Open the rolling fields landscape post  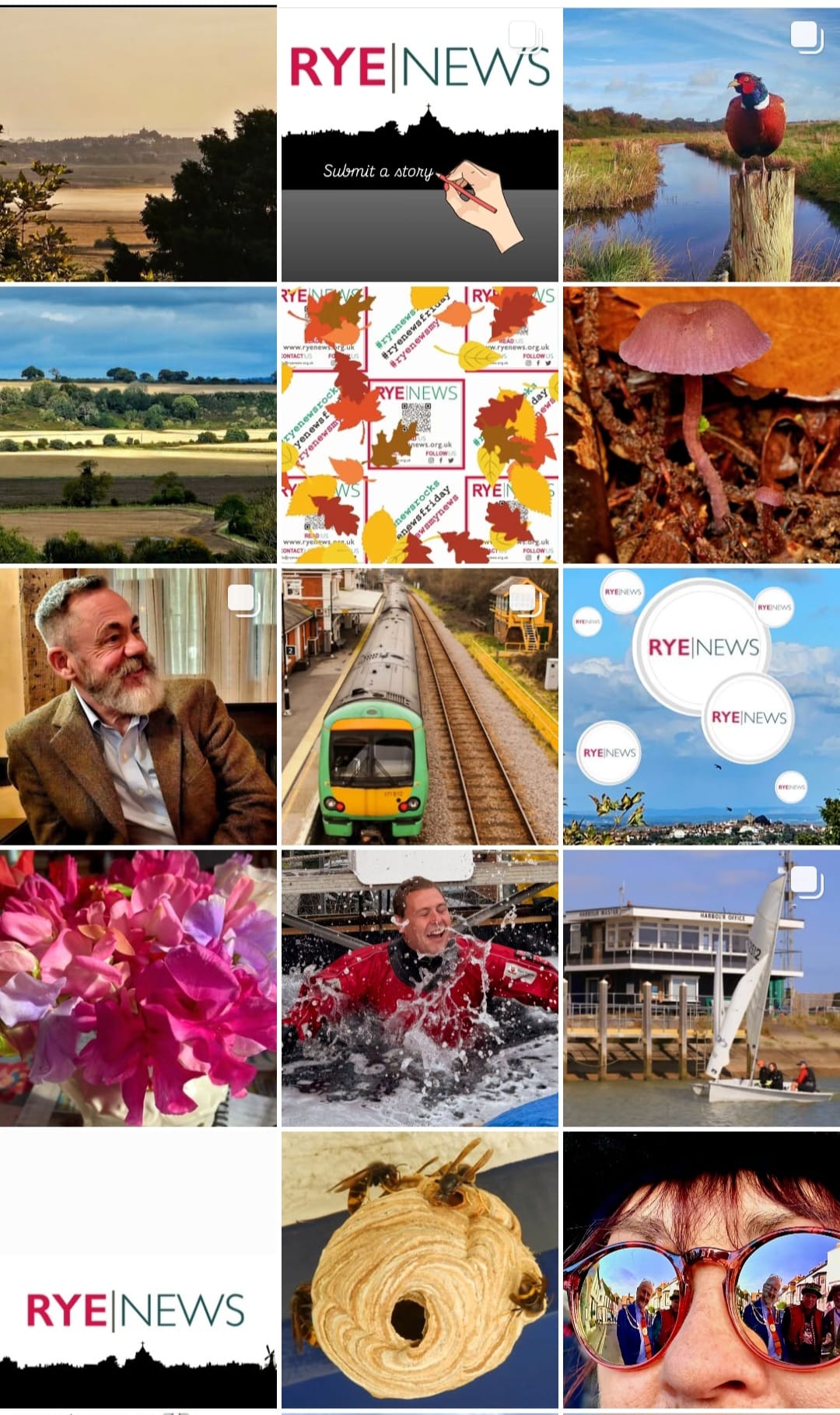pos(138,425)
